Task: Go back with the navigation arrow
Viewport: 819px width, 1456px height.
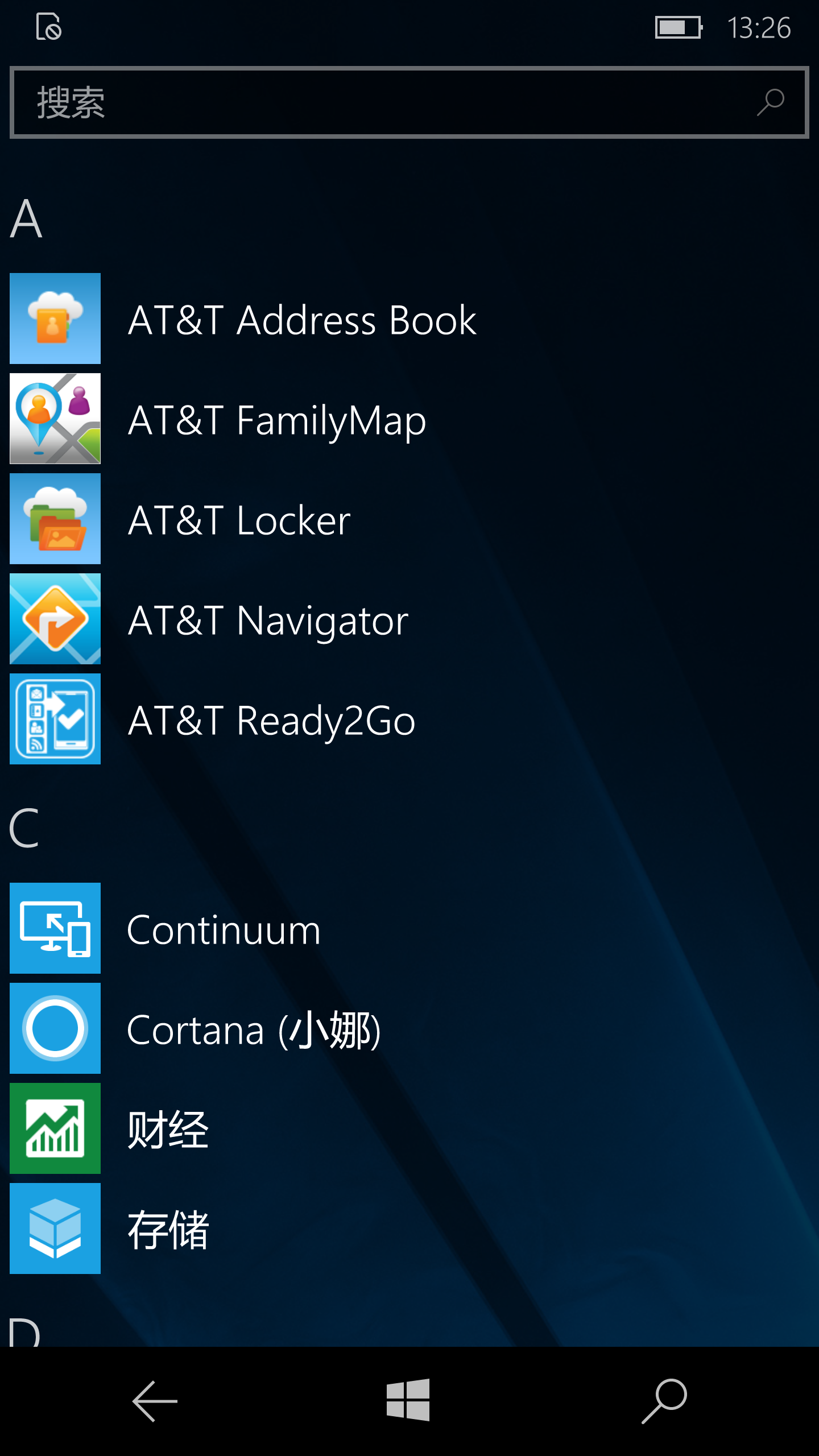Action: click(155, 1401)
